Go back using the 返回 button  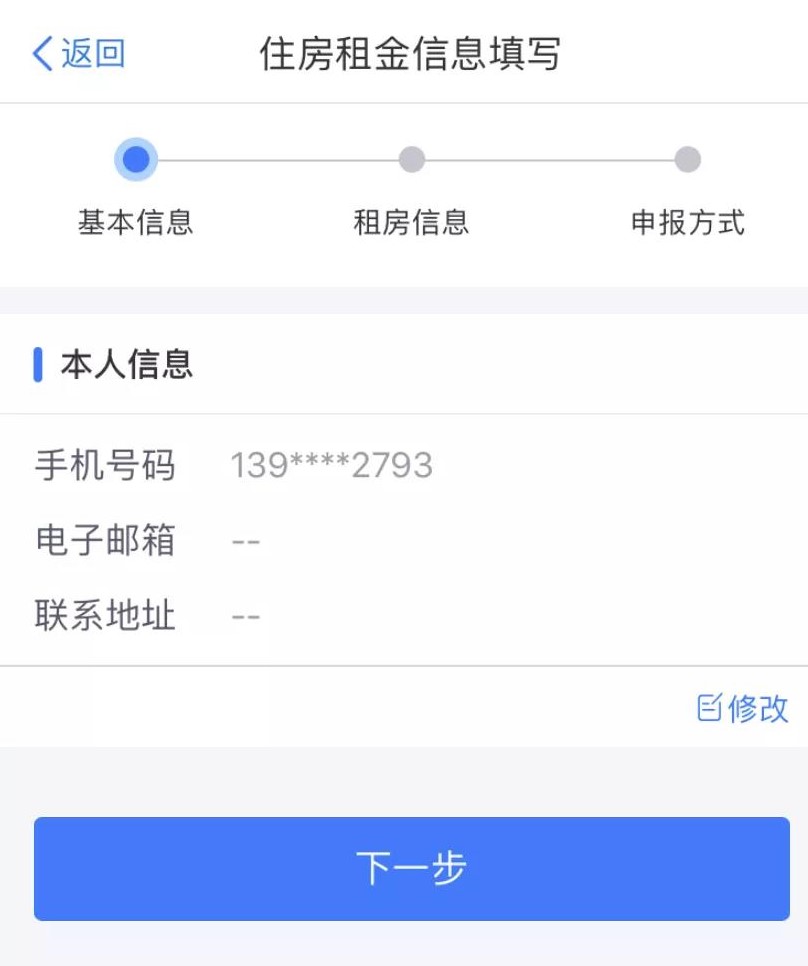[78, 53]
